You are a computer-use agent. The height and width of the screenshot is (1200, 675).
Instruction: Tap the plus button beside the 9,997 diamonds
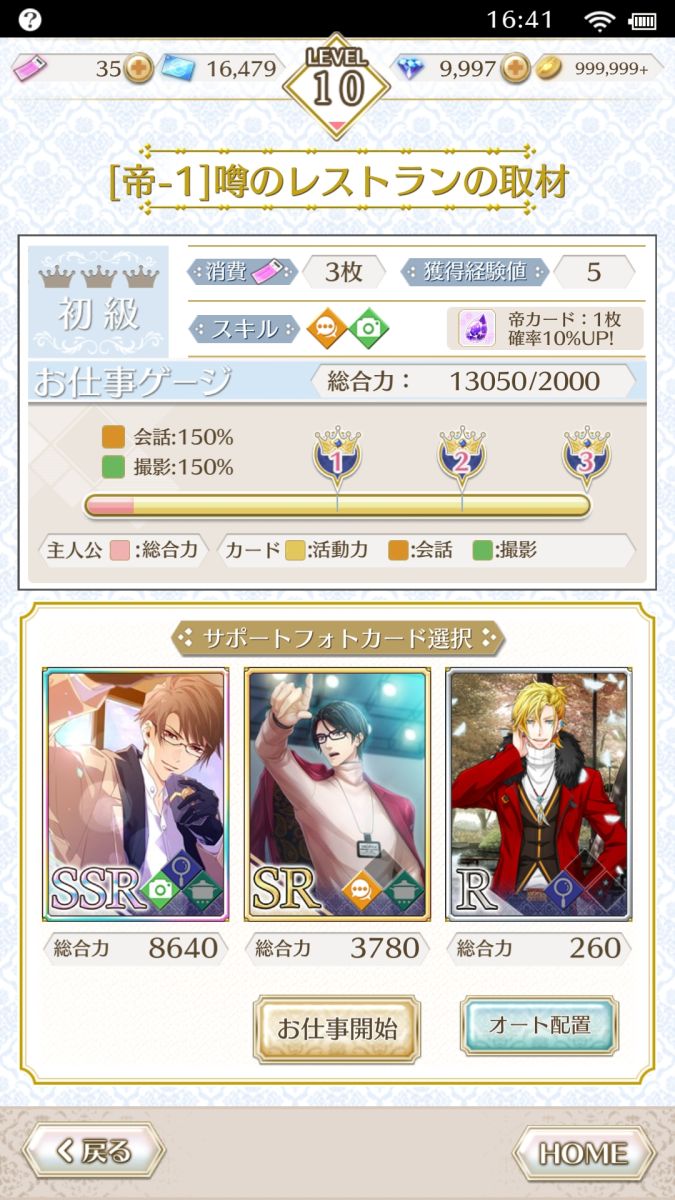tap(515, 69)
